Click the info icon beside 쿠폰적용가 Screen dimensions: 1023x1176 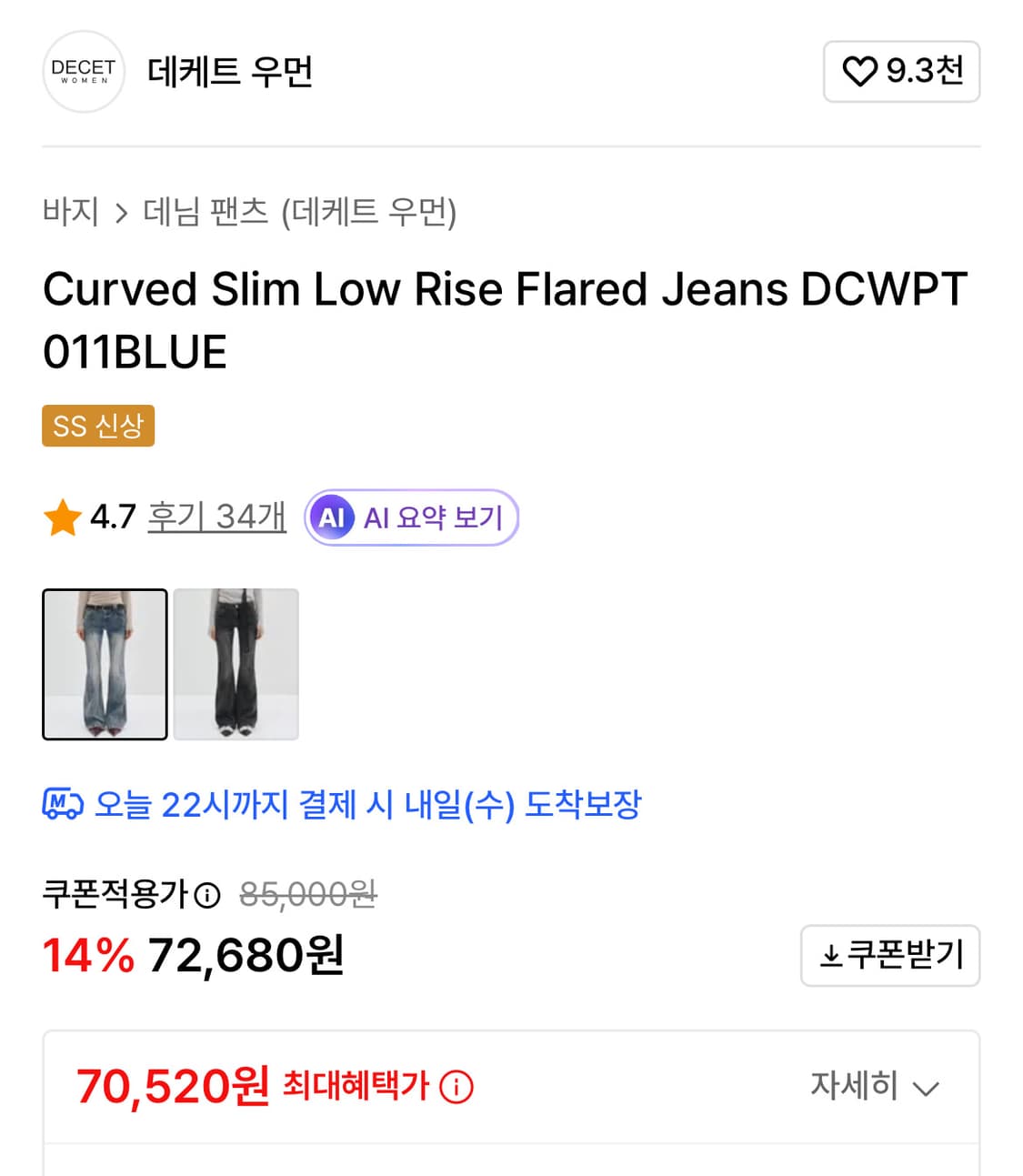(x=207, y=895)
